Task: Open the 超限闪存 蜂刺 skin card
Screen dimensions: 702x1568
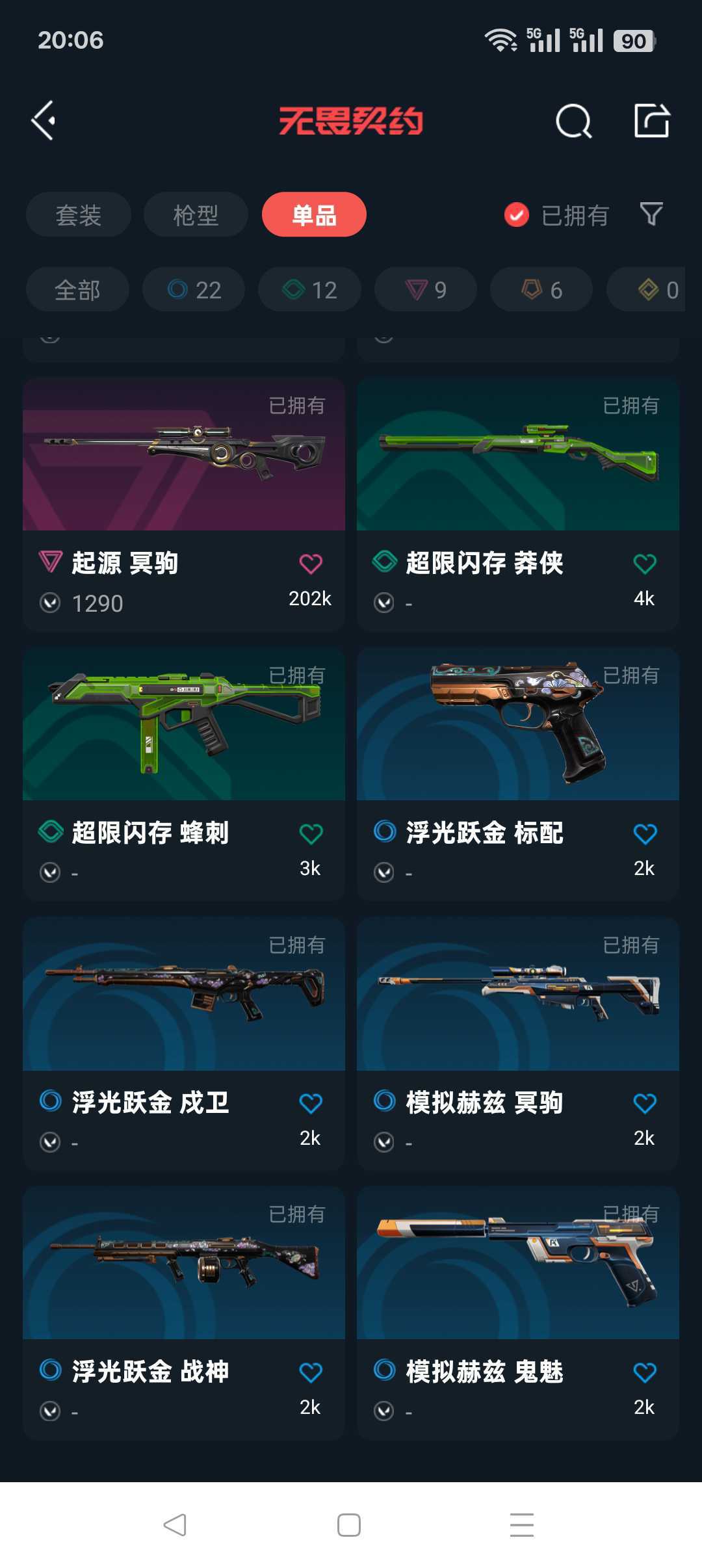Action: 184,774
